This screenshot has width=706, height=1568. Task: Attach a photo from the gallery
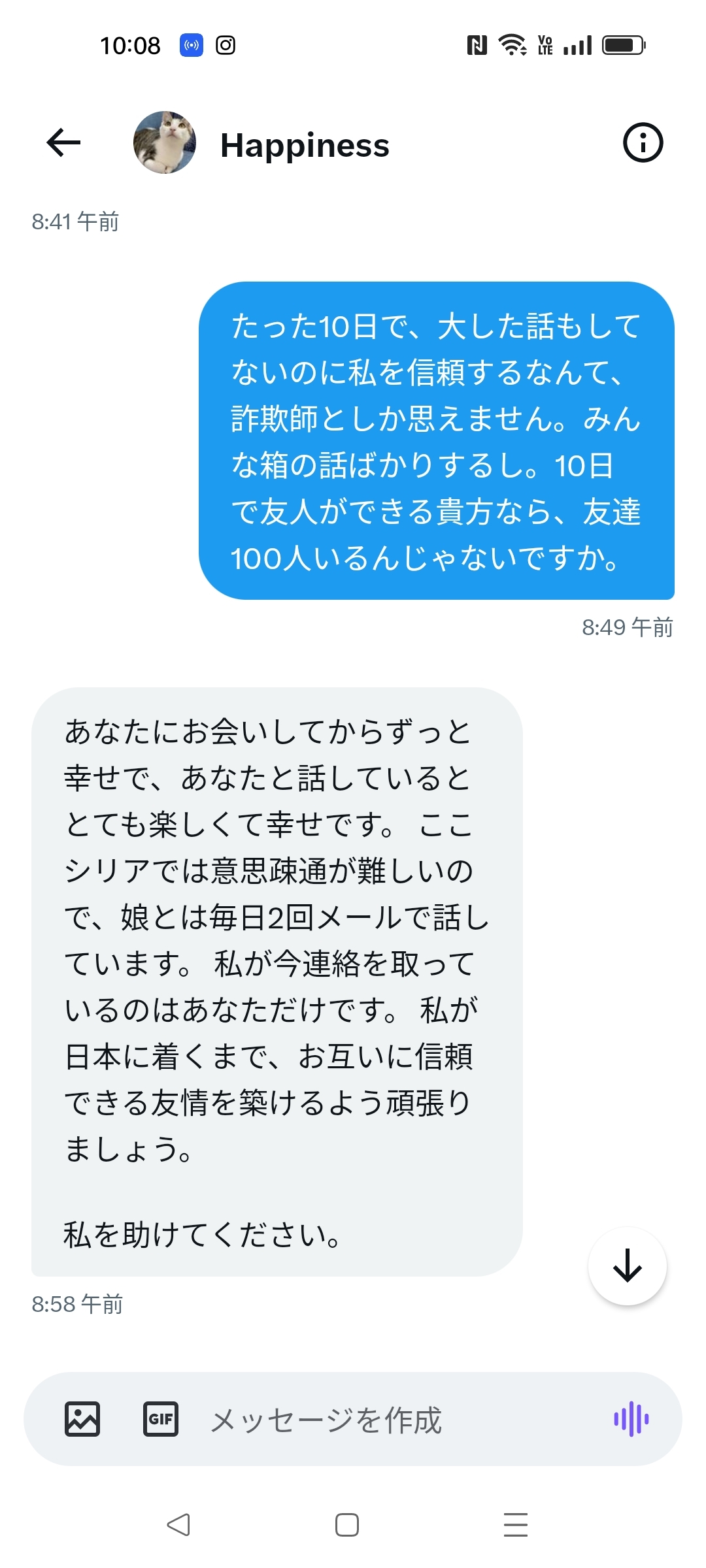pos(82,1419)
